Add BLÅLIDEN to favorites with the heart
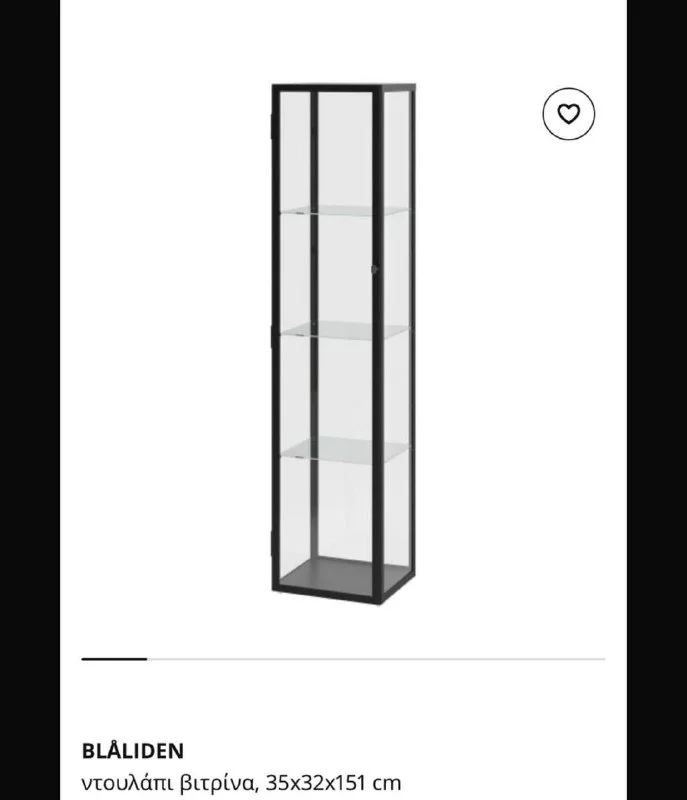The height and width of the screenshot is (800, 687). [x=568, y=114]
